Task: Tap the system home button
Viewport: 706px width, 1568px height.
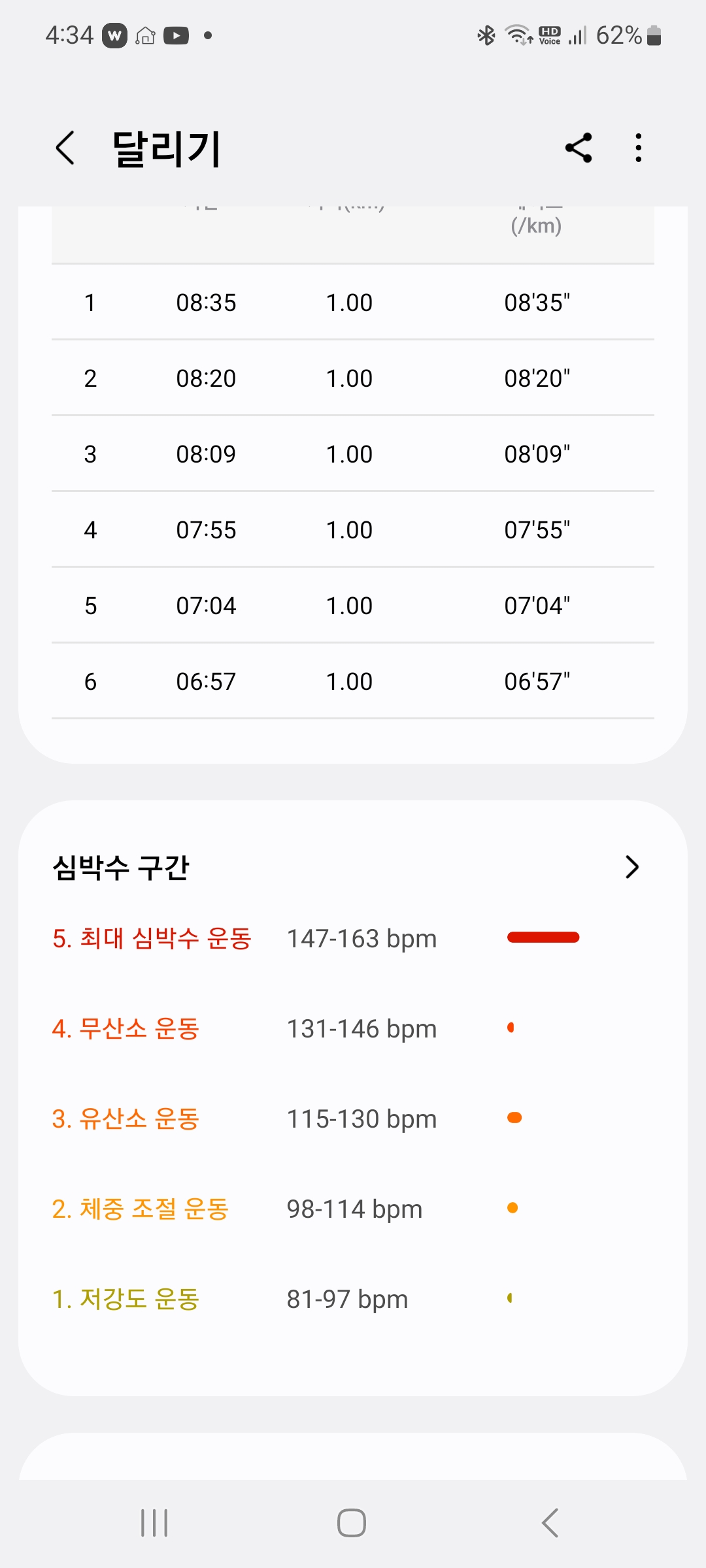Action: coord(352,1523)
